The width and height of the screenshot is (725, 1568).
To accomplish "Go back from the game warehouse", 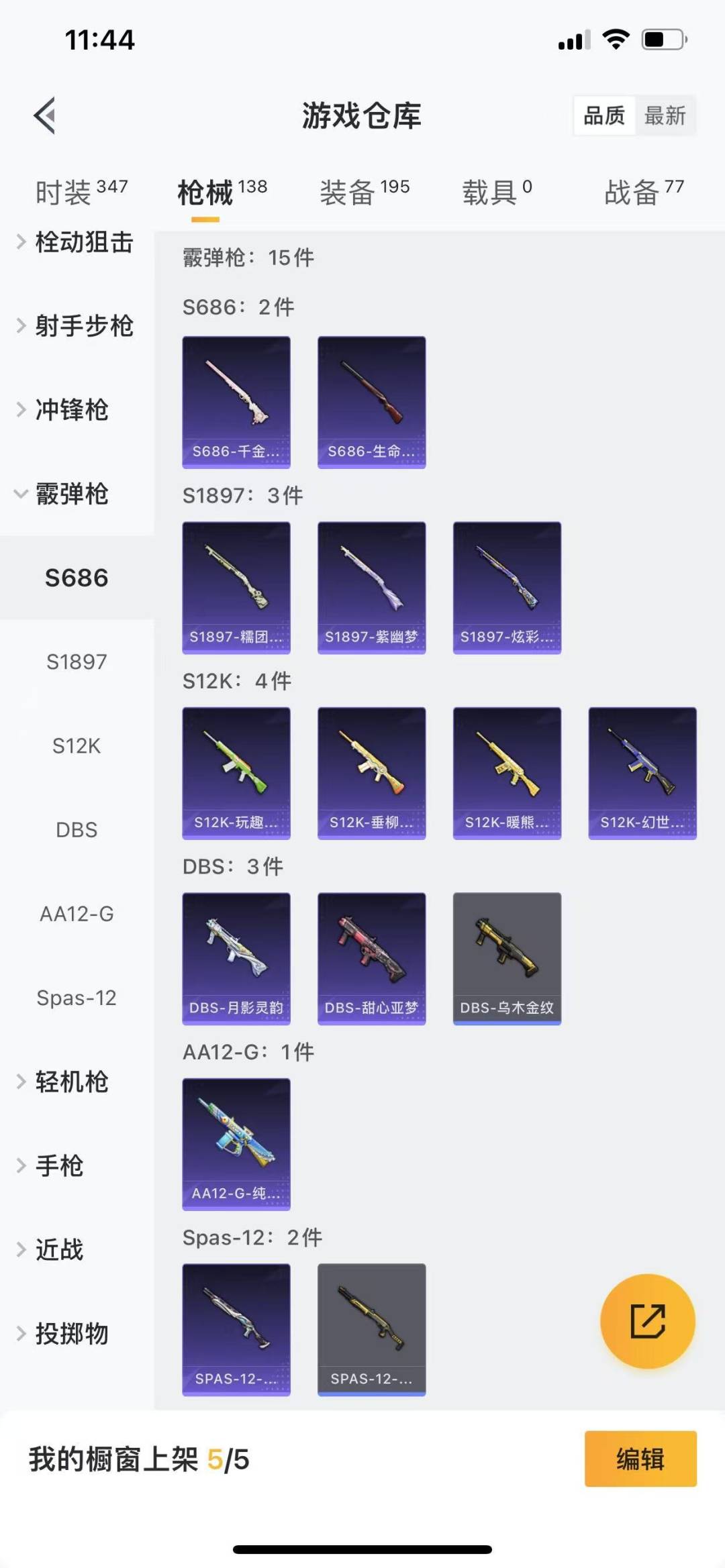I will (x=45, y=115).
